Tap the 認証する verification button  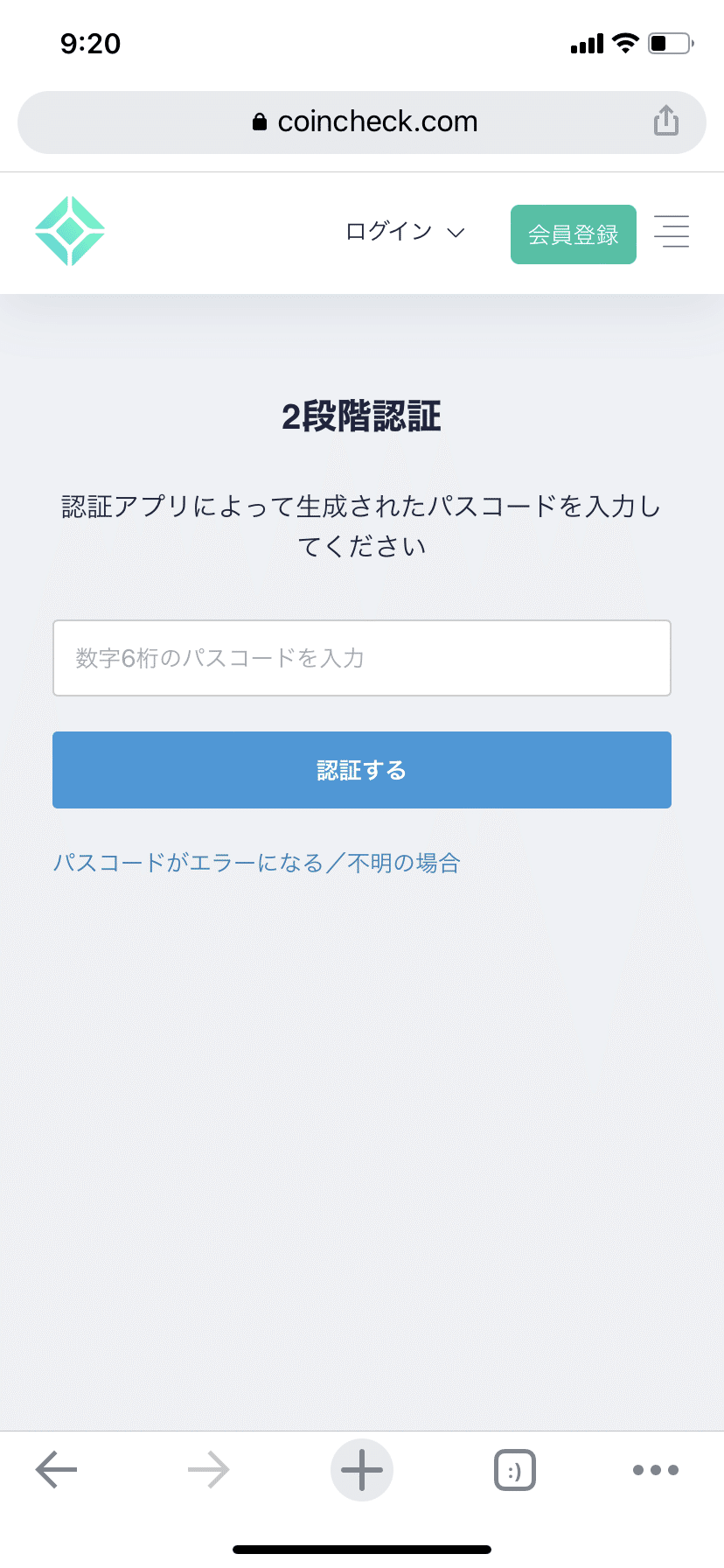[361, 770]
